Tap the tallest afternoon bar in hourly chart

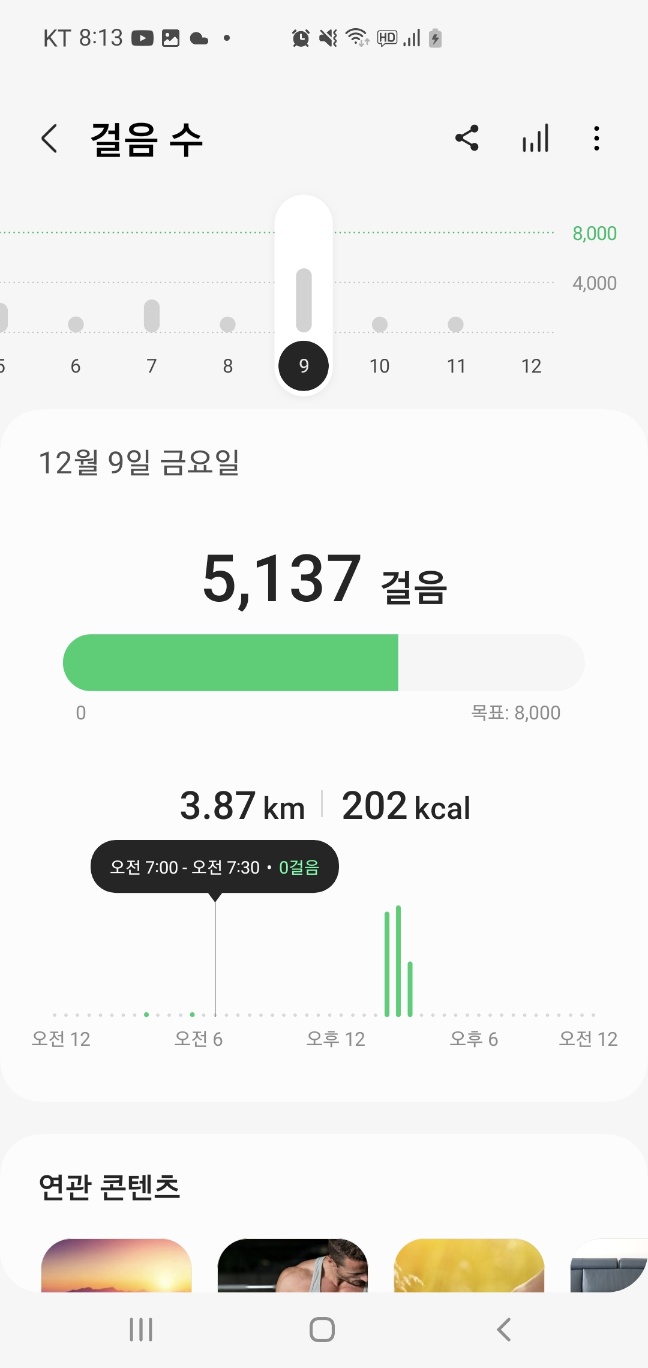(x=399, y=960)
